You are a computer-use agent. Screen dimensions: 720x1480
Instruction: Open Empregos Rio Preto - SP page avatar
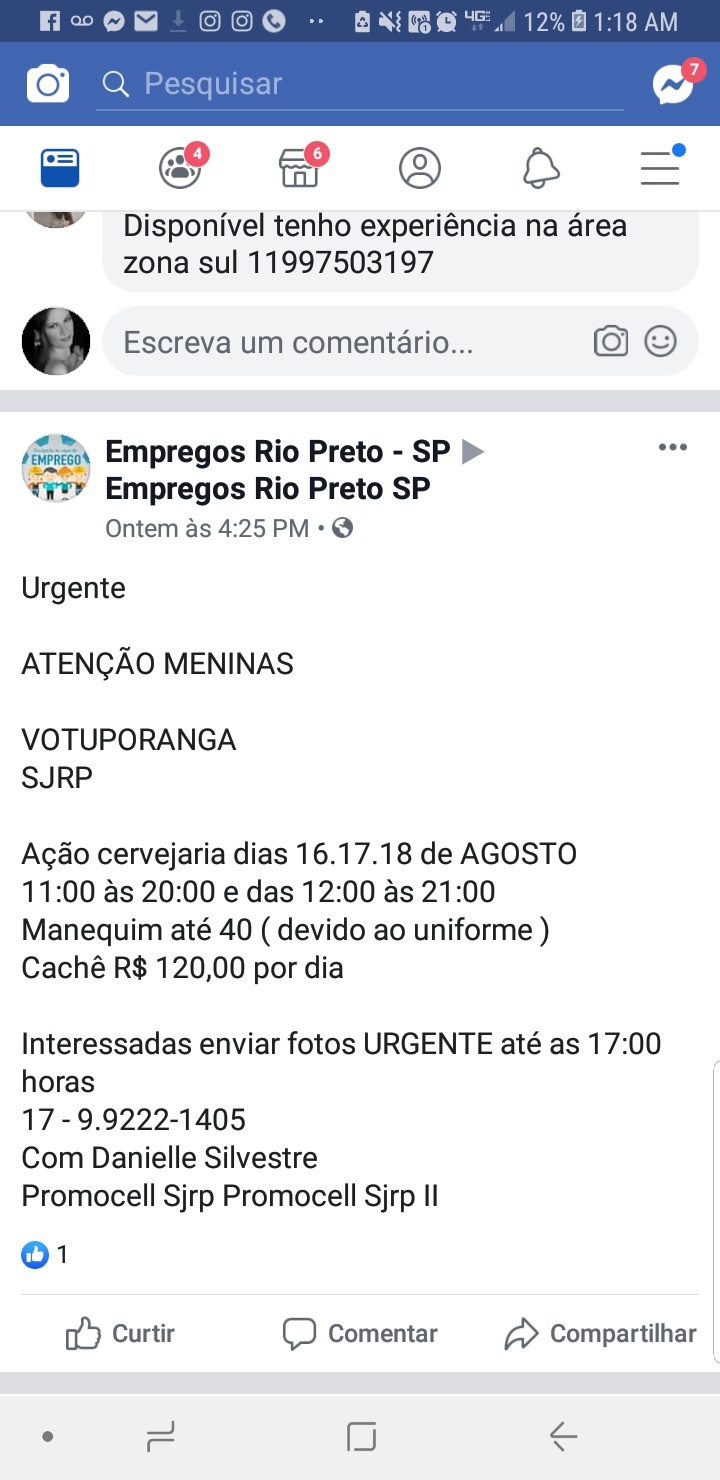[56, 468]
